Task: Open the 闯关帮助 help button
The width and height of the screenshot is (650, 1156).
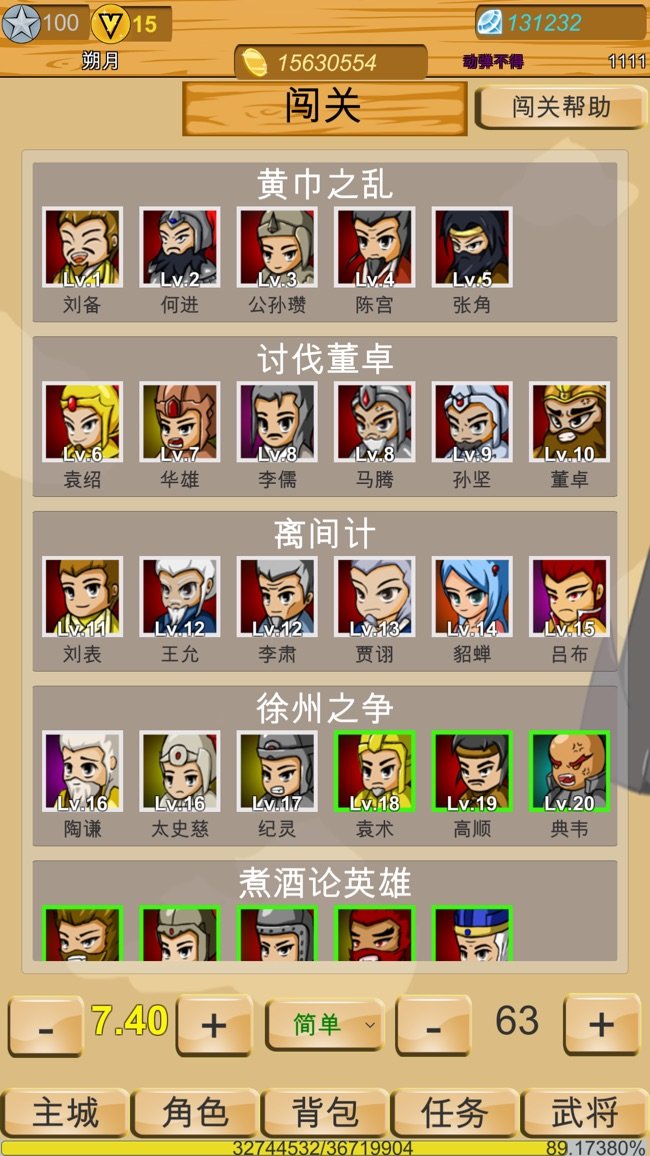Action: 560,107
